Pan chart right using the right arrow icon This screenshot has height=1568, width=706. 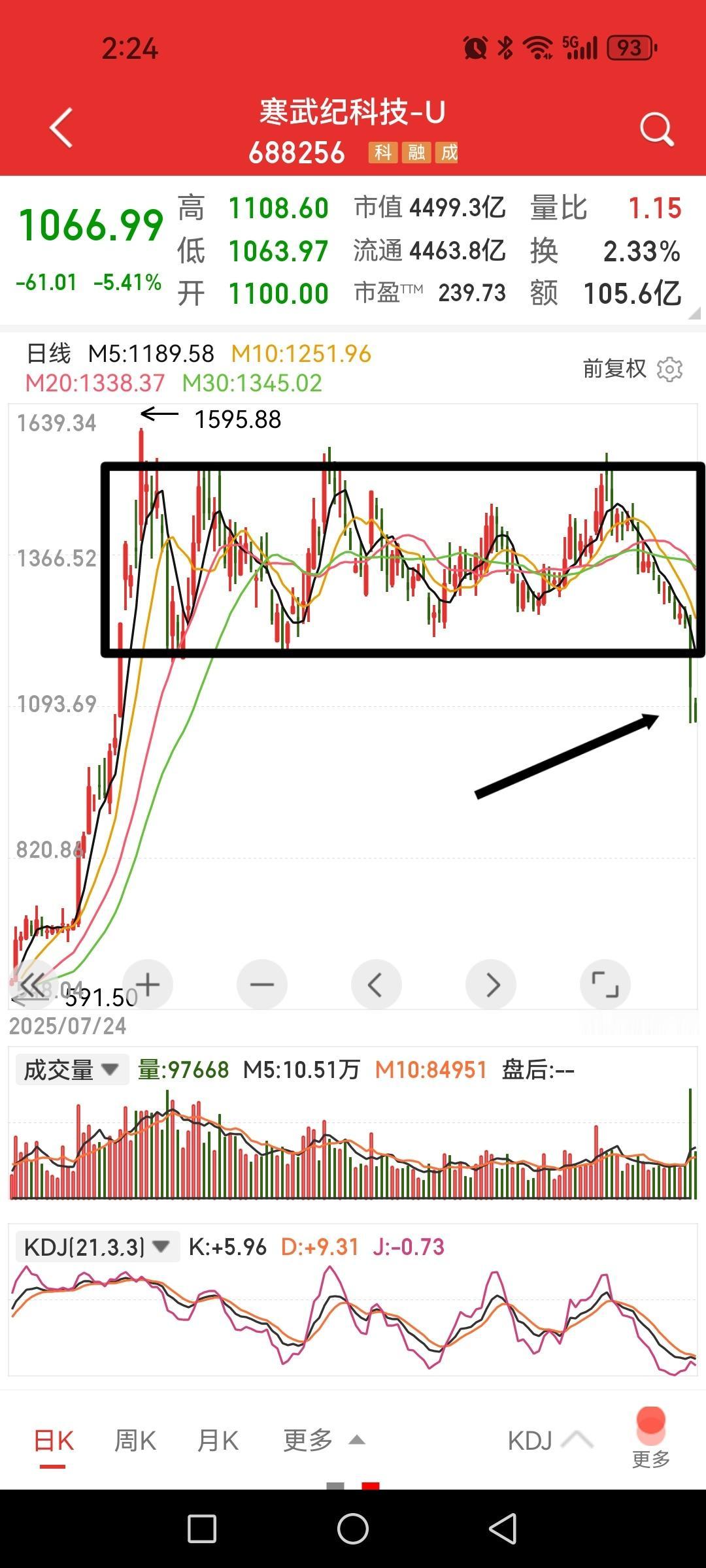pyautogui.click(x=491, y=985)
